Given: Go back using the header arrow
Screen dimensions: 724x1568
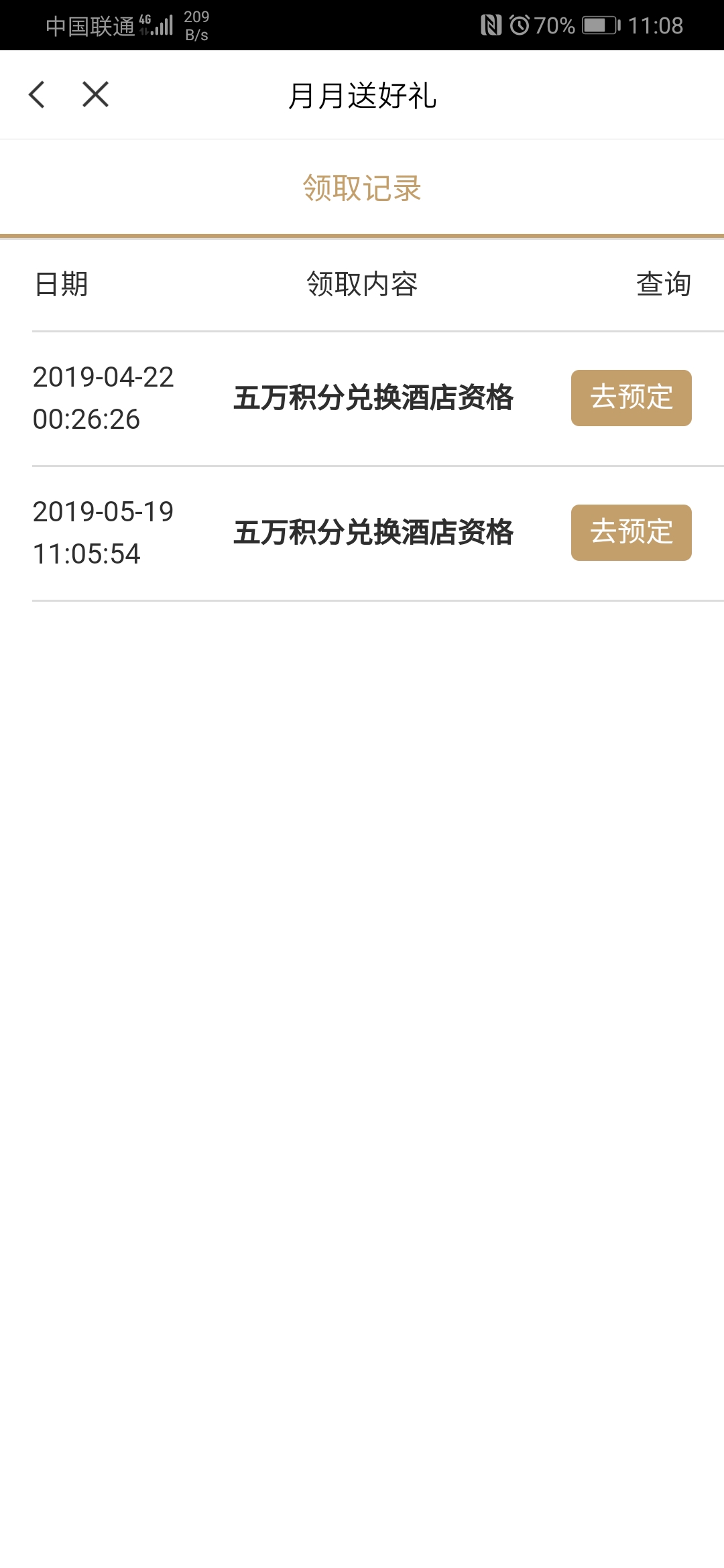Looking at the screenshot, I should [38, 94].
